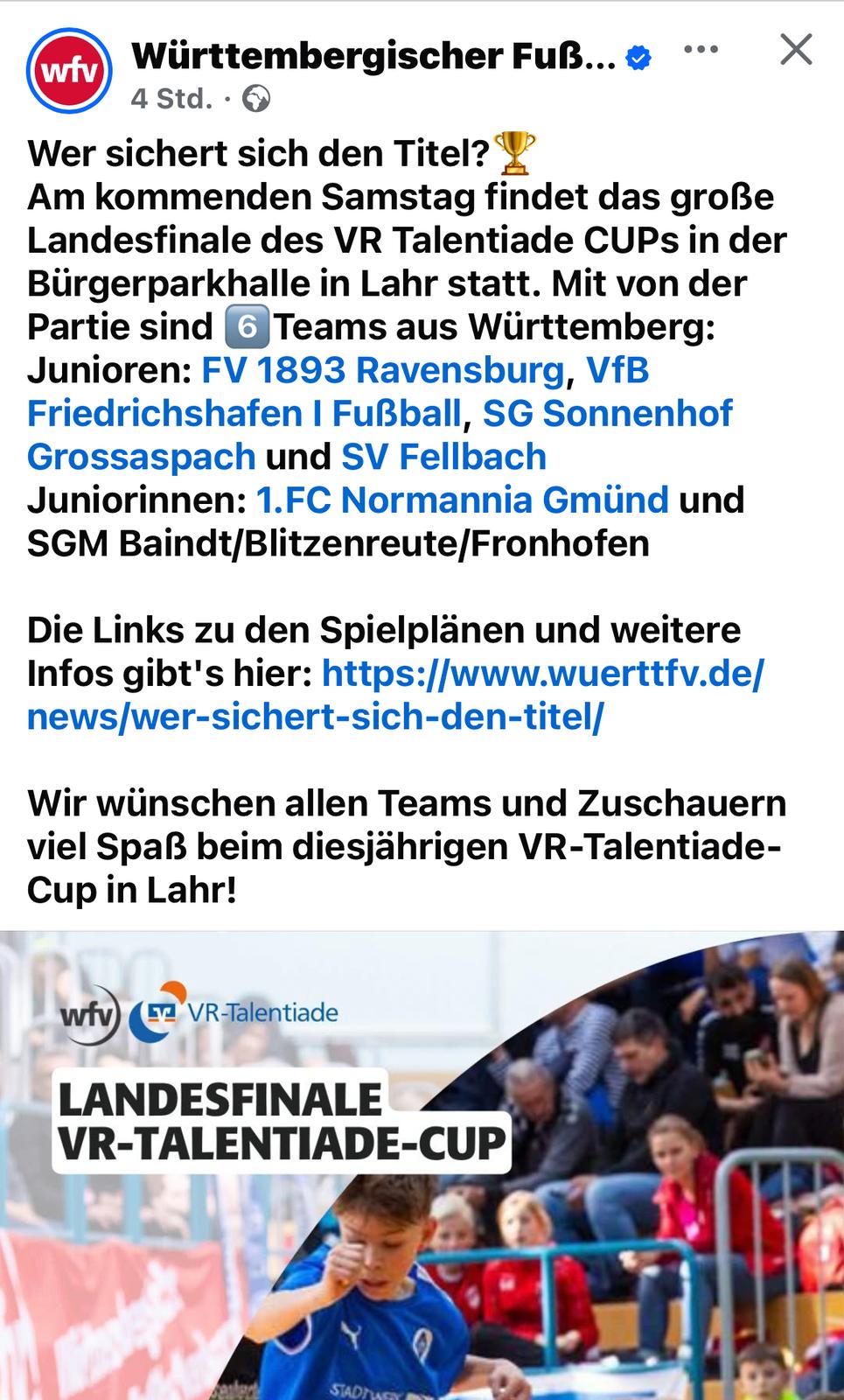The image size is (844, 1400).
Task: Close the post with the X
Action: pos(796,50)
